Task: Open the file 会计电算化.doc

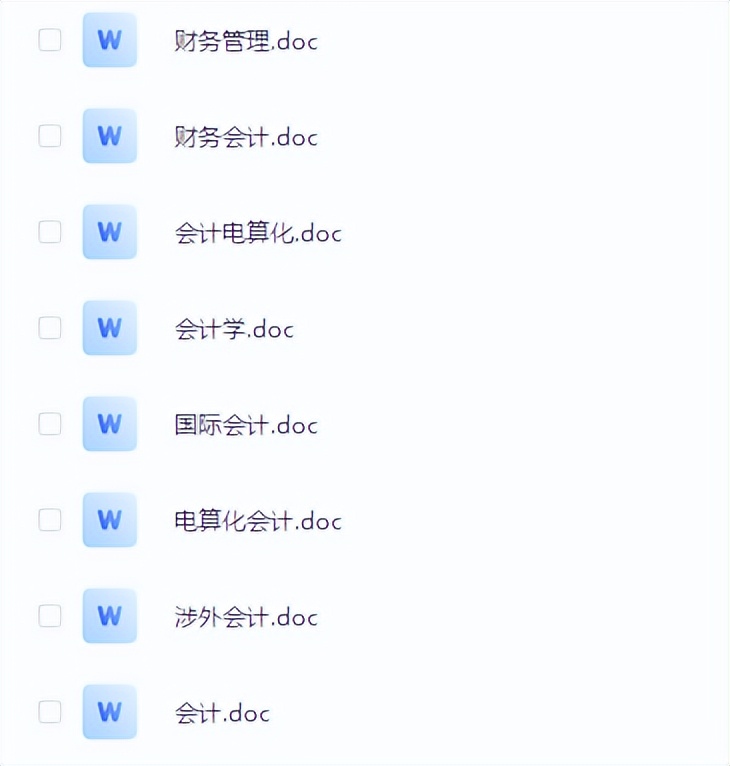Action: (x=257, y=233)
